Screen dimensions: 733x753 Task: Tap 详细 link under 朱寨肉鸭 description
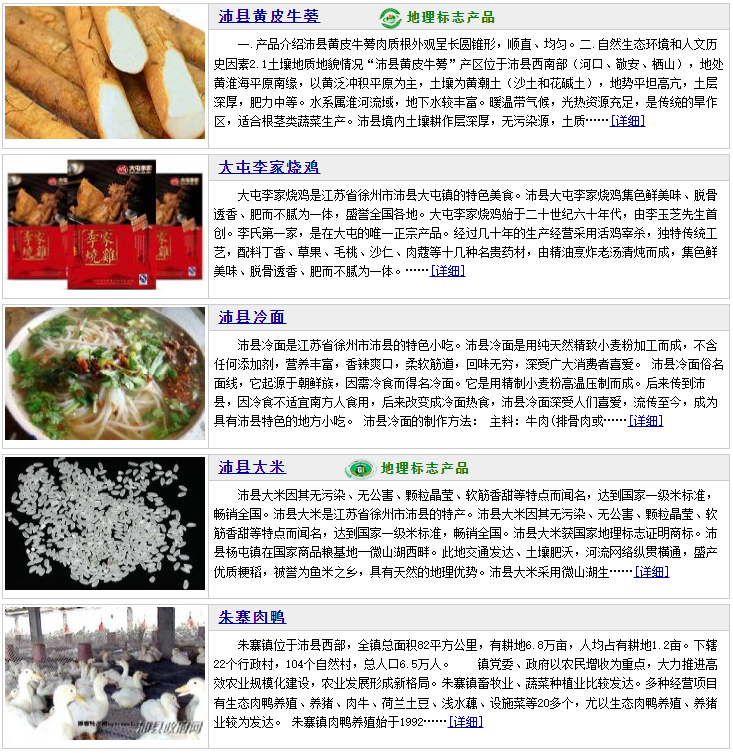(x=465, y=721)
